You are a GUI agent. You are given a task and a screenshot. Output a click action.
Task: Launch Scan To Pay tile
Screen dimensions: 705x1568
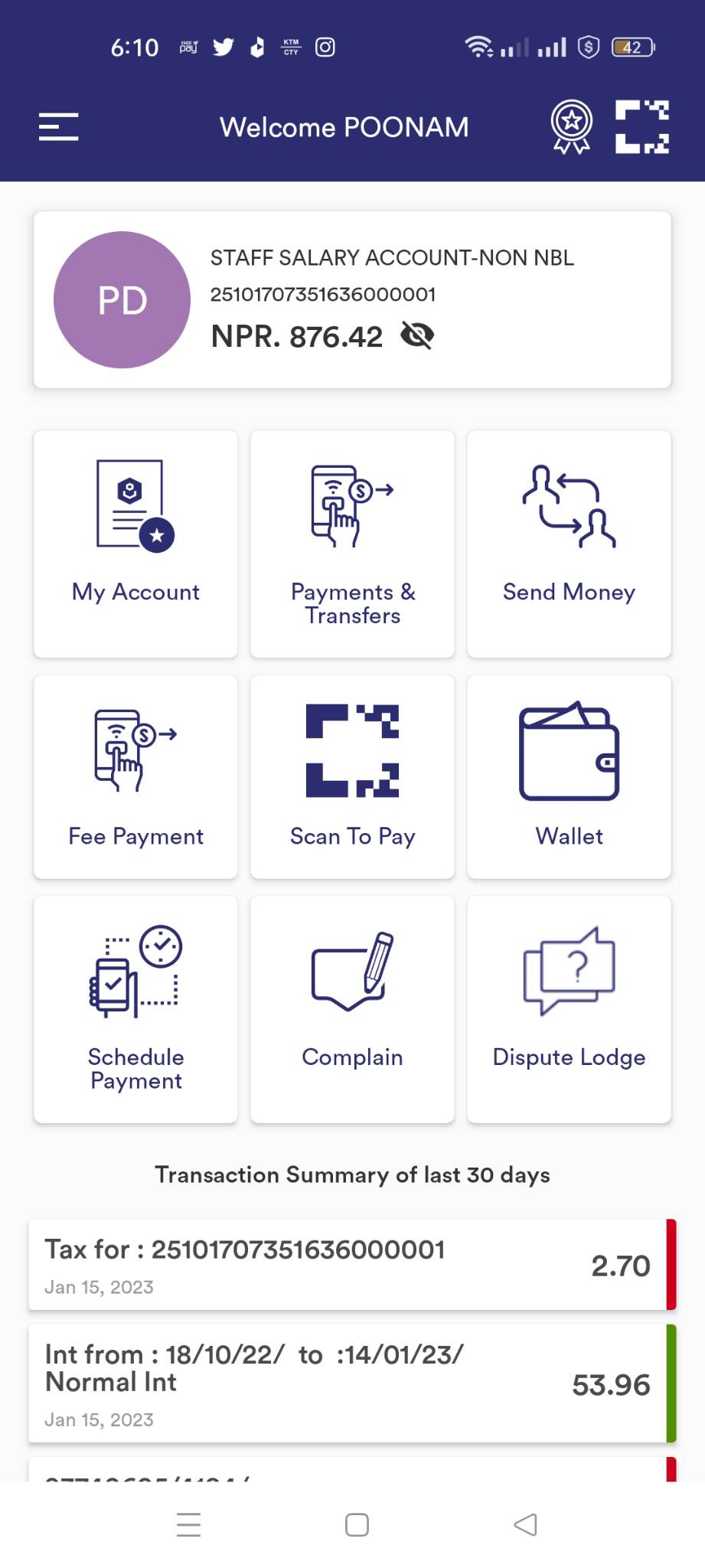point(352,776)
